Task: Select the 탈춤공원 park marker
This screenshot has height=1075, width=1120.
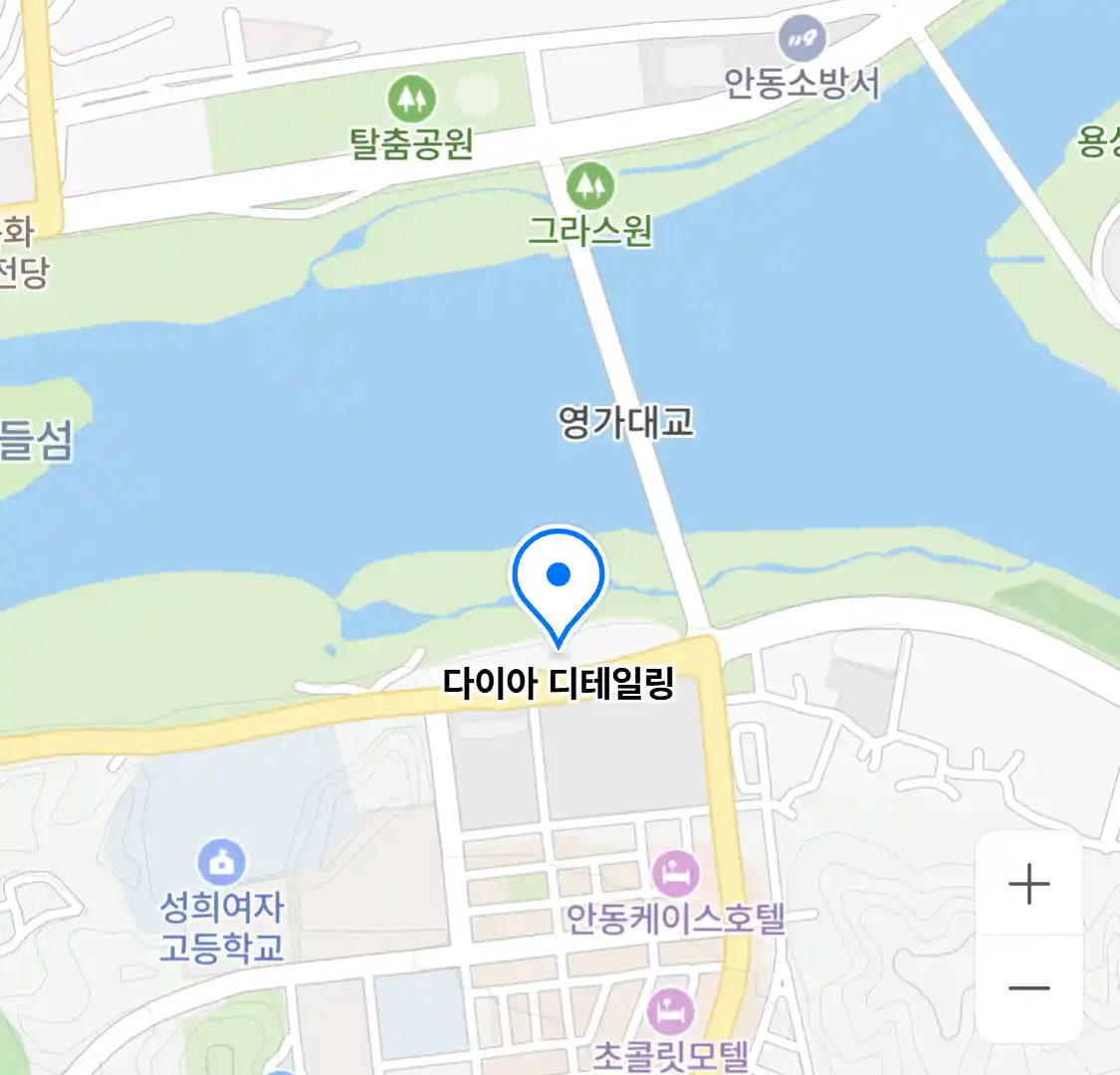Action: point(411,99)
